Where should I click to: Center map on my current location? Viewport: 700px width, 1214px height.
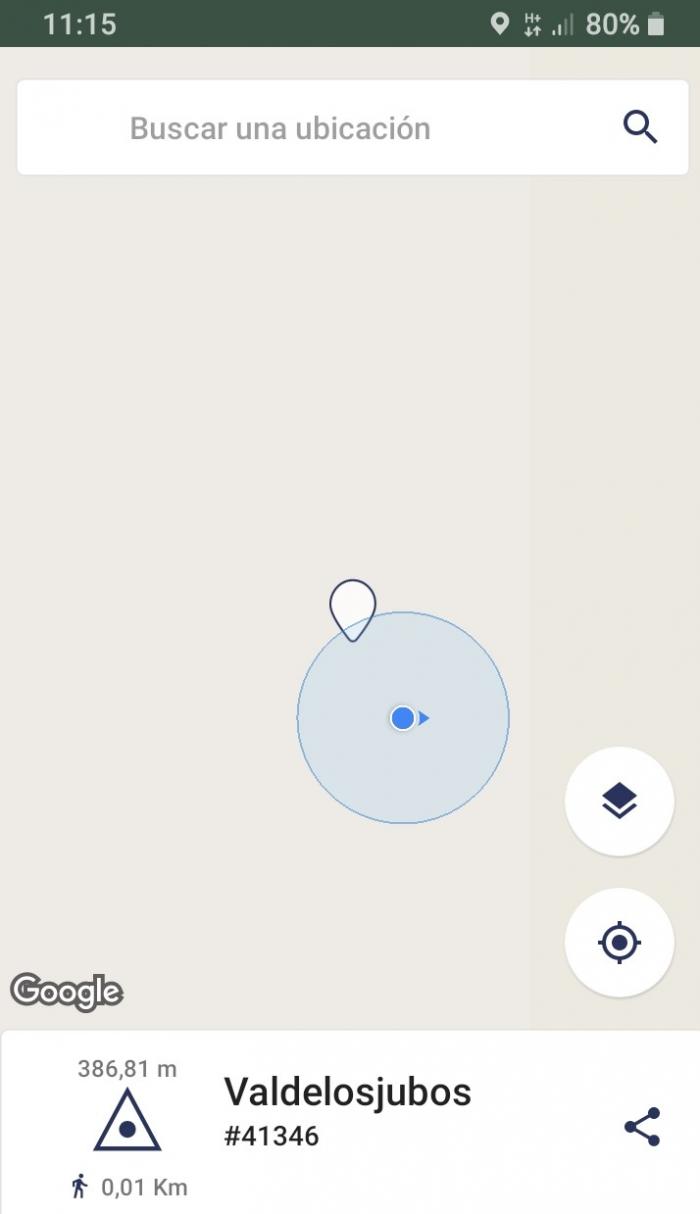click(619, 942)
